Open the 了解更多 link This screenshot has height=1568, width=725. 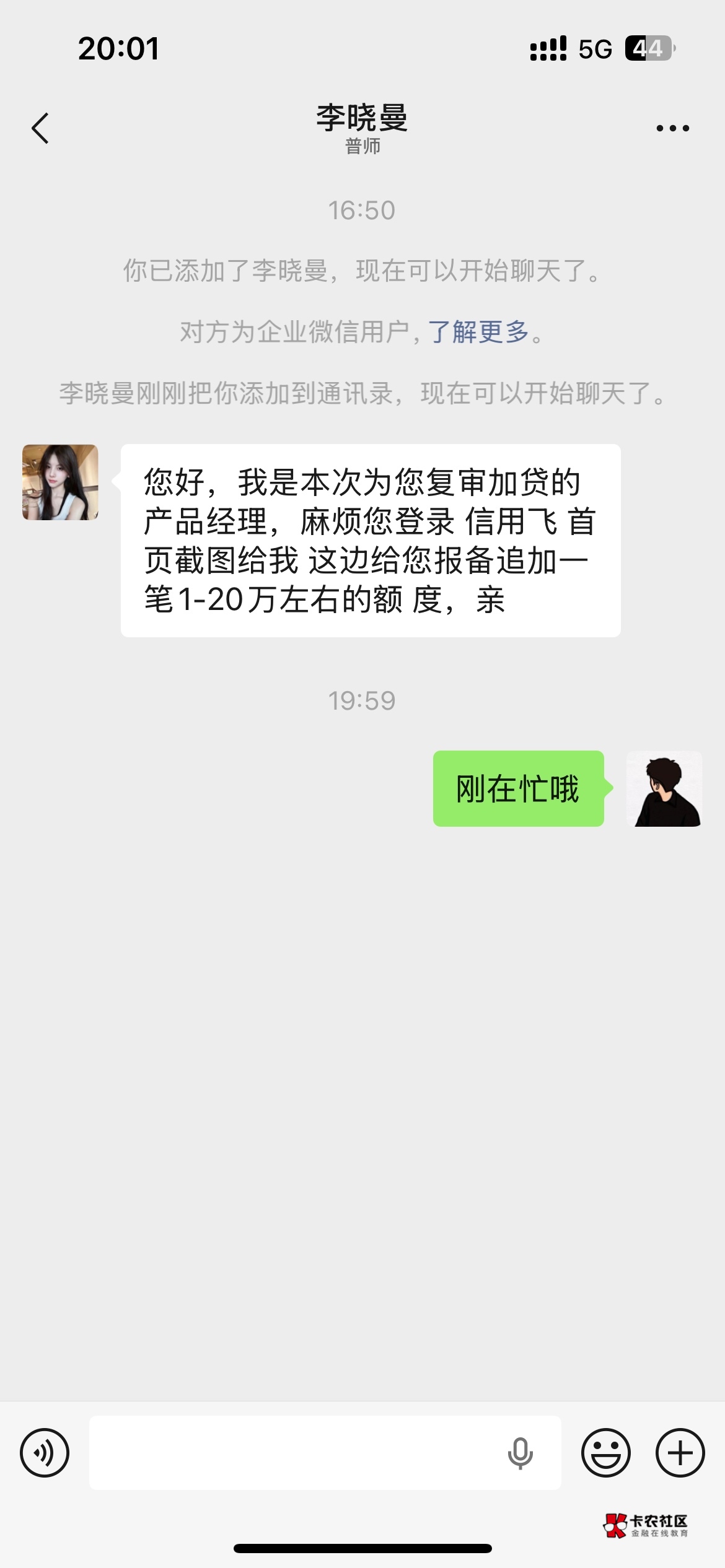478,332
